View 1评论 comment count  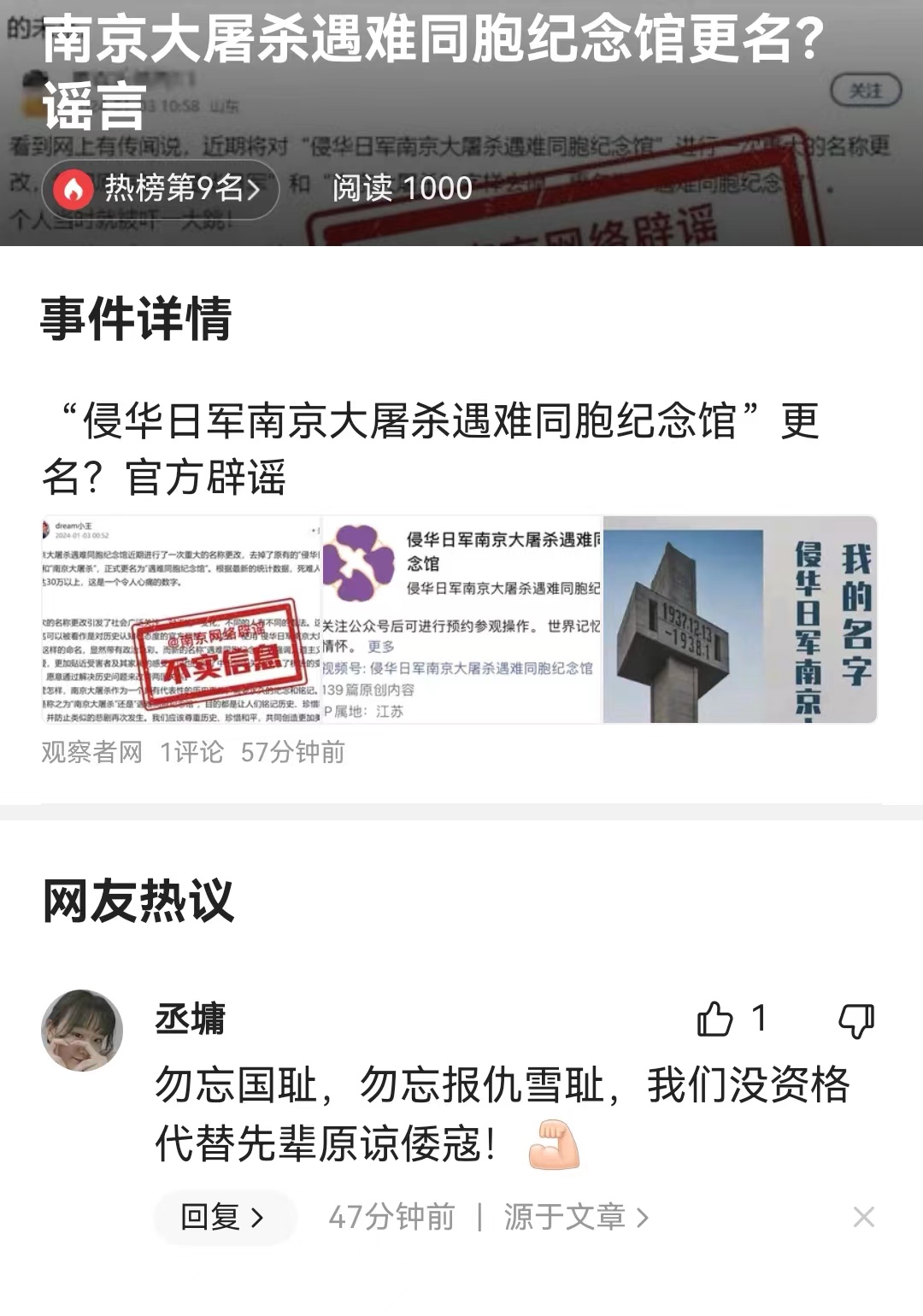(190, 754)
